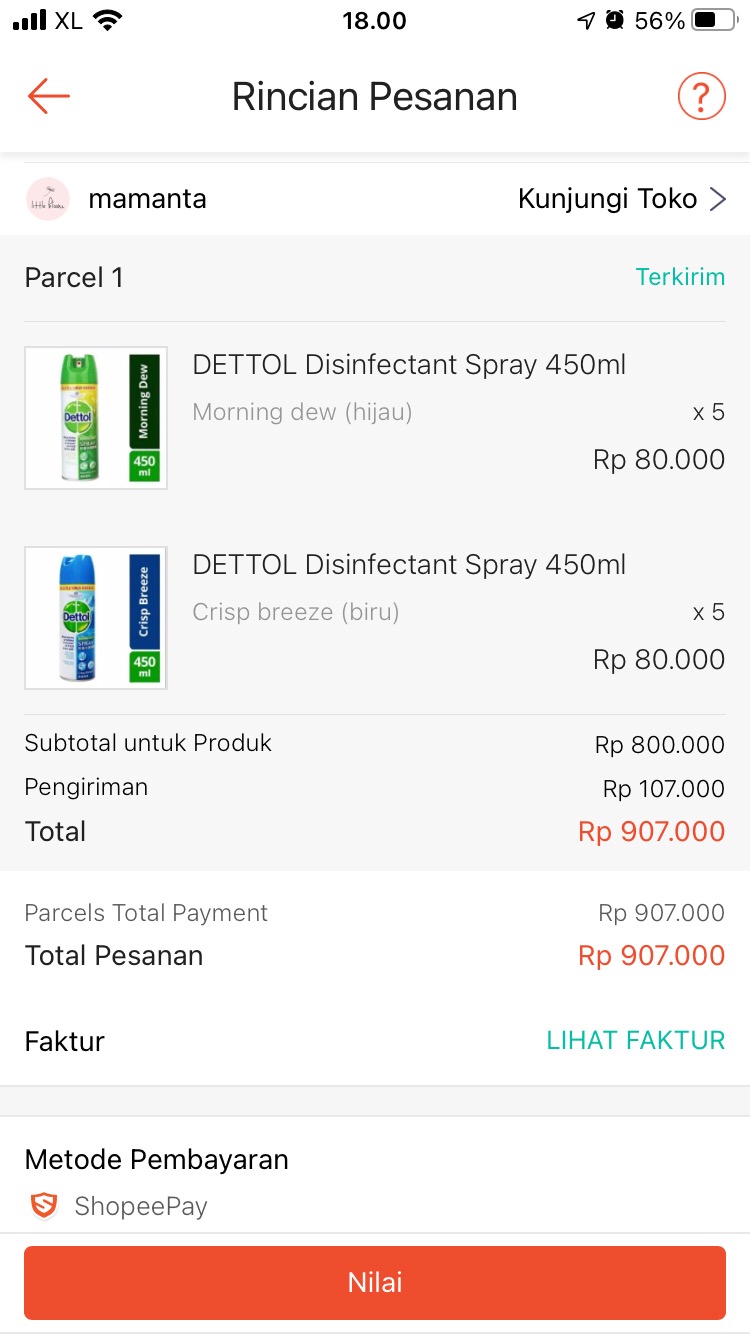The height and width of the screenshot is (1334, 750).
Task: Tap the Terkirim delivery status label
Action: pos(681,277)
